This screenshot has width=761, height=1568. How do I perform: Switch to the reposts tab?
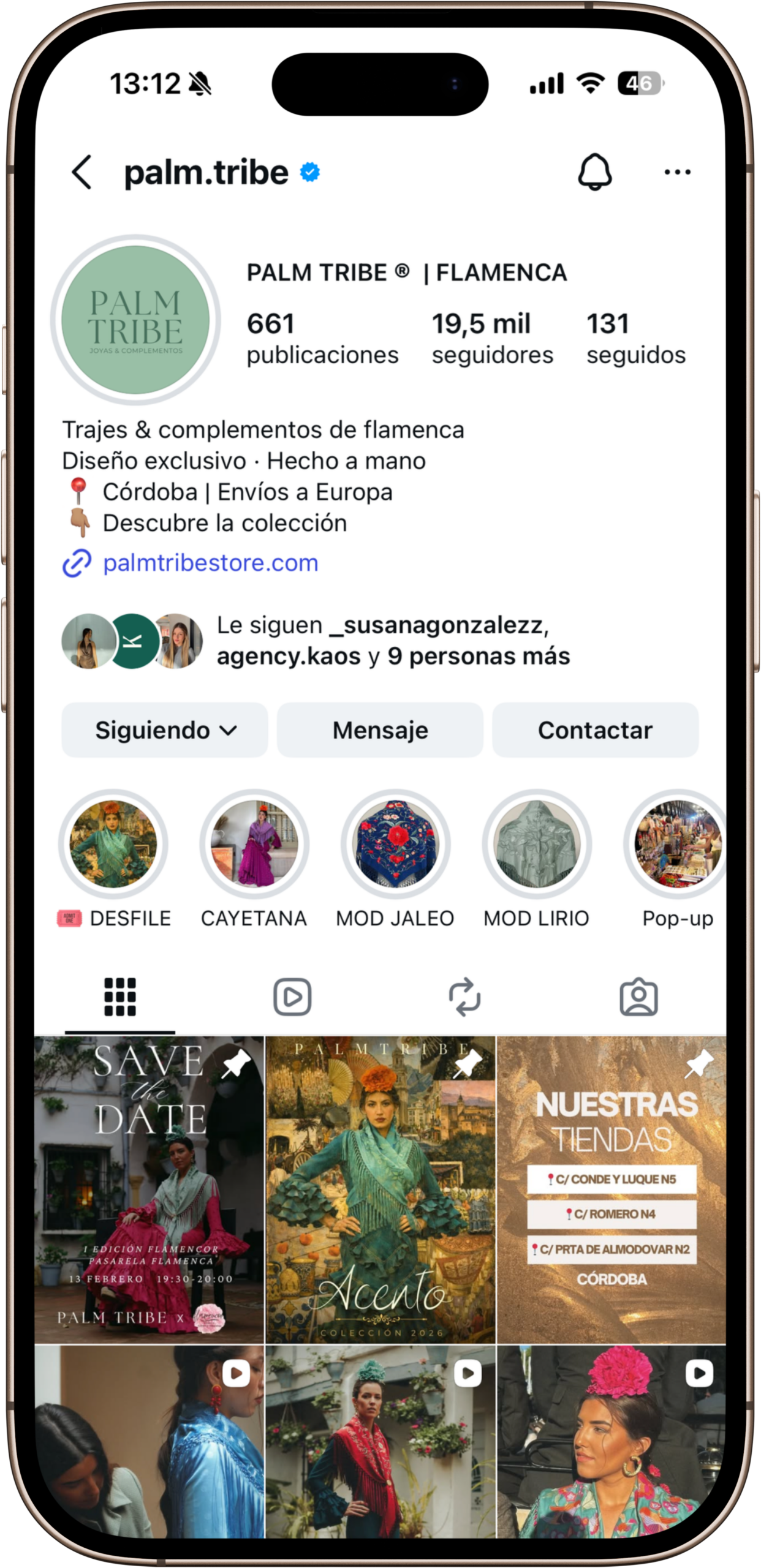[464, 997]
